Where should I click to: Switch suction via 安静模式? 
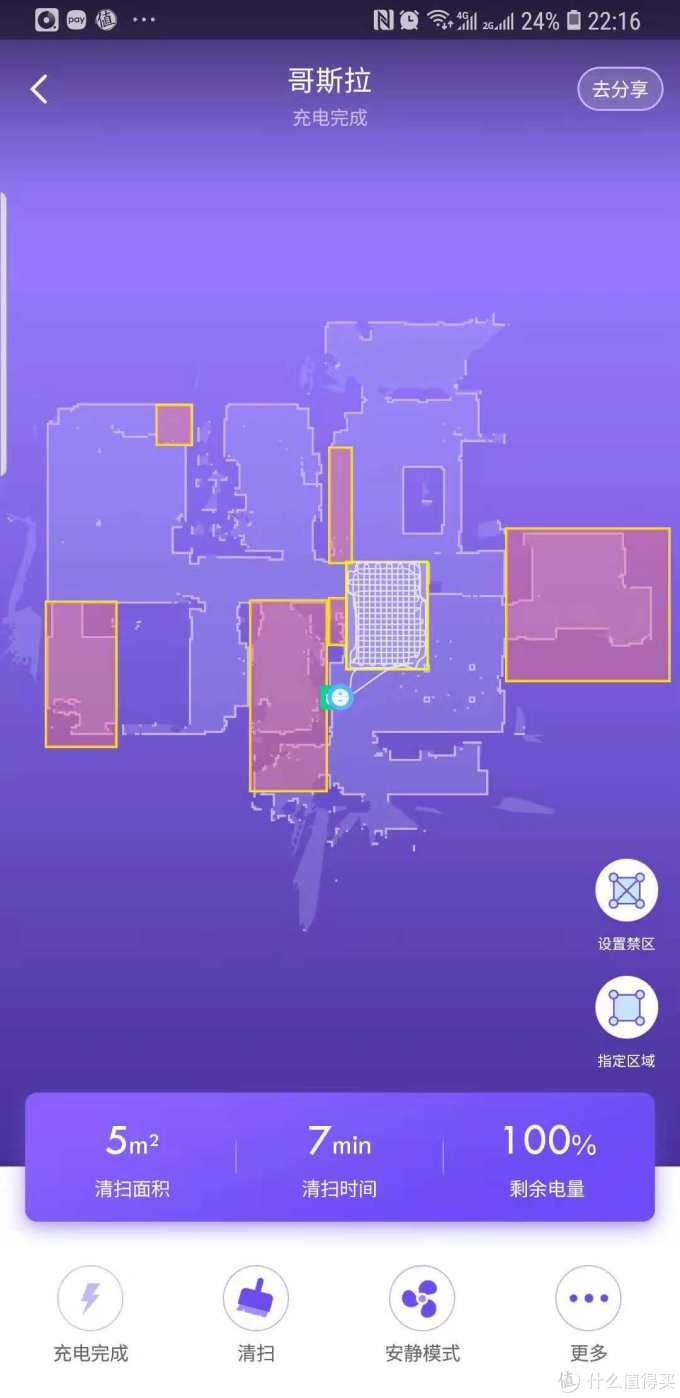(422, 1299)
